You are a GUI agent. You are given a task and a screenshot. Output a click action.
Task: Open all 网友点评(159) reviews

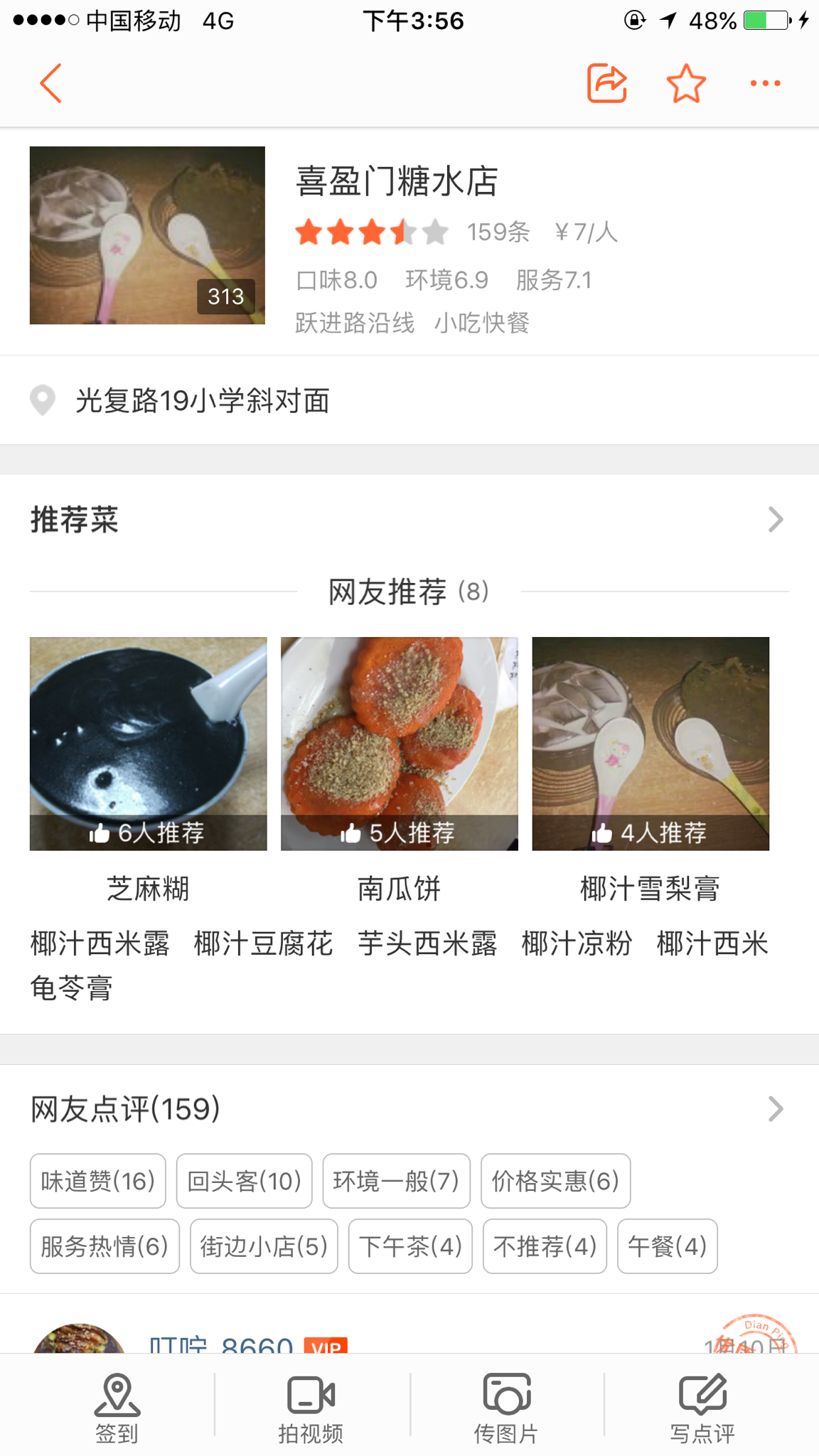click(x=775, y=1109)
